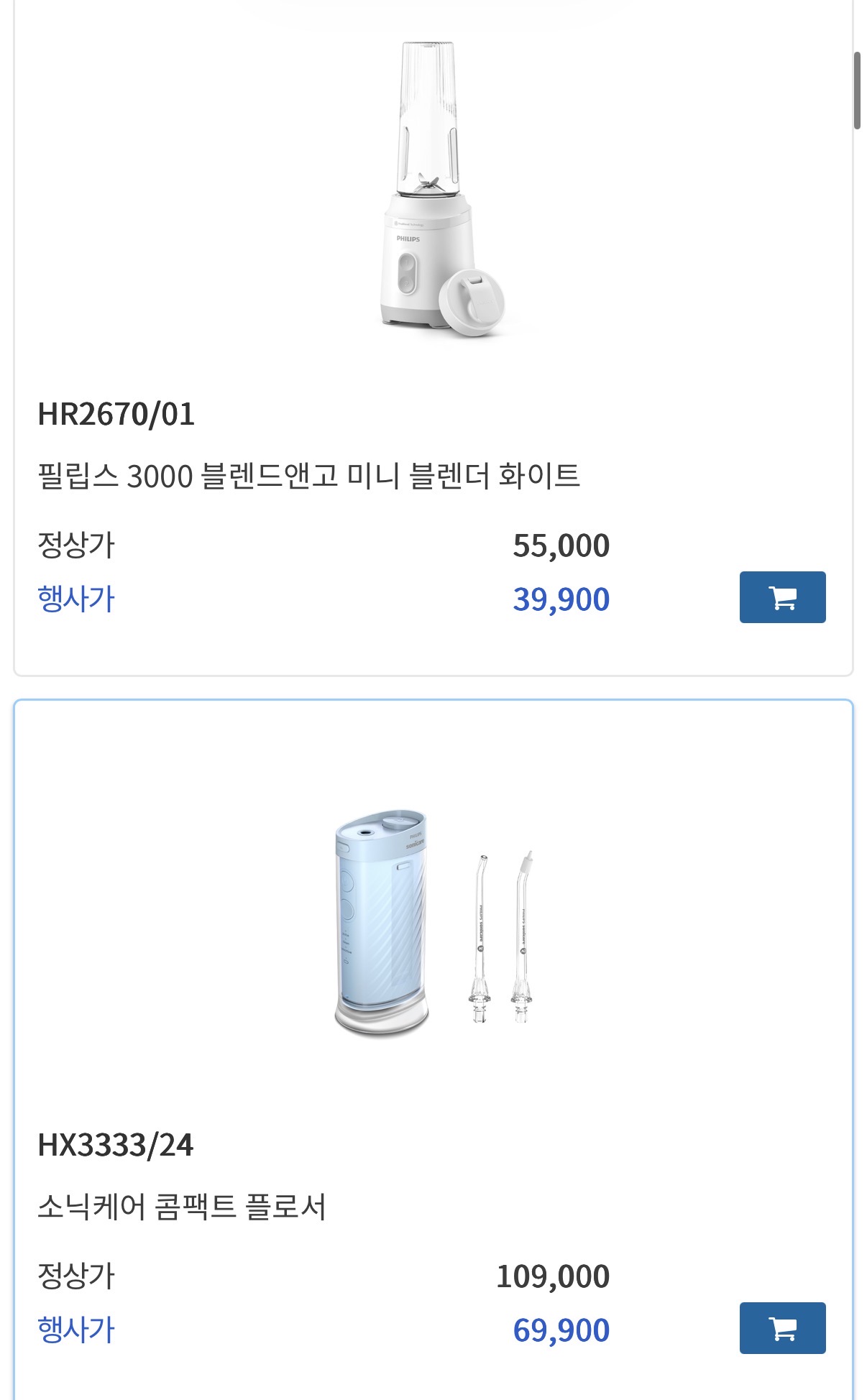867x1400 pixels.
Task: Add HX3333/24 compact flosser to cart
Action: pos(782,1328)
